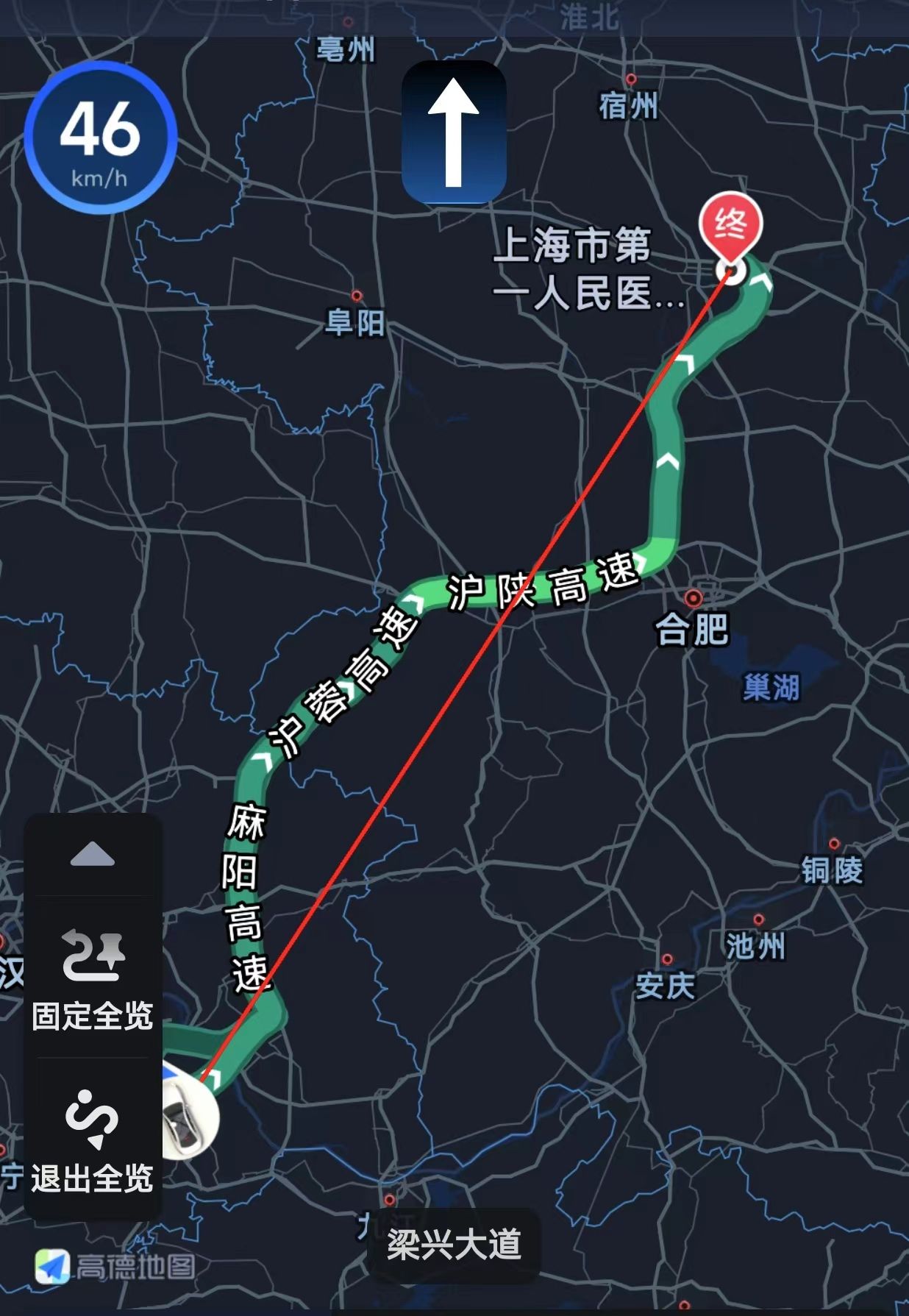Expand the side panel up arrow
Image resolution: width=909 pixels, height=1316 pixels.
[92, 855]
